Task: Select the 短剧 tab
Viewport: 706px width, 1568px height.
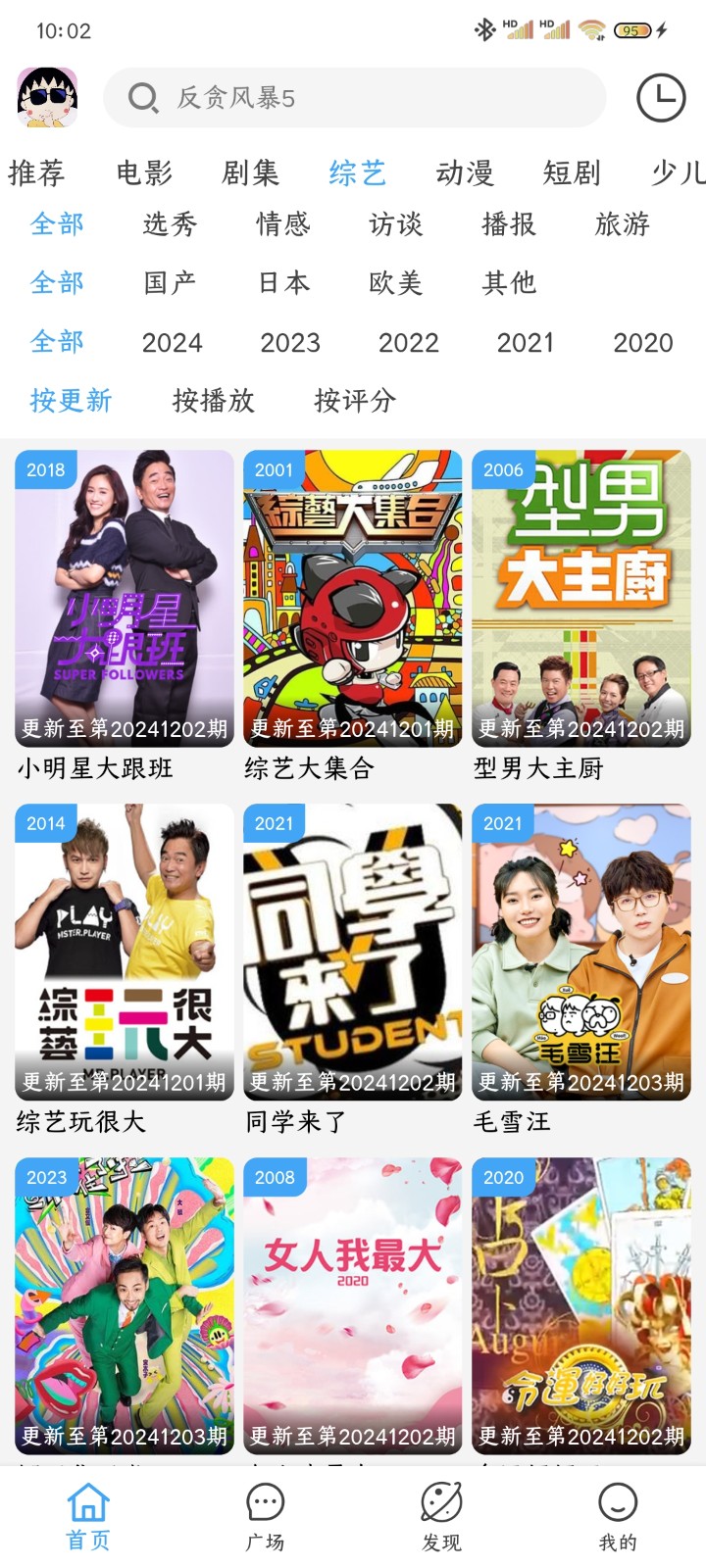Action: [x=572, y=173]
